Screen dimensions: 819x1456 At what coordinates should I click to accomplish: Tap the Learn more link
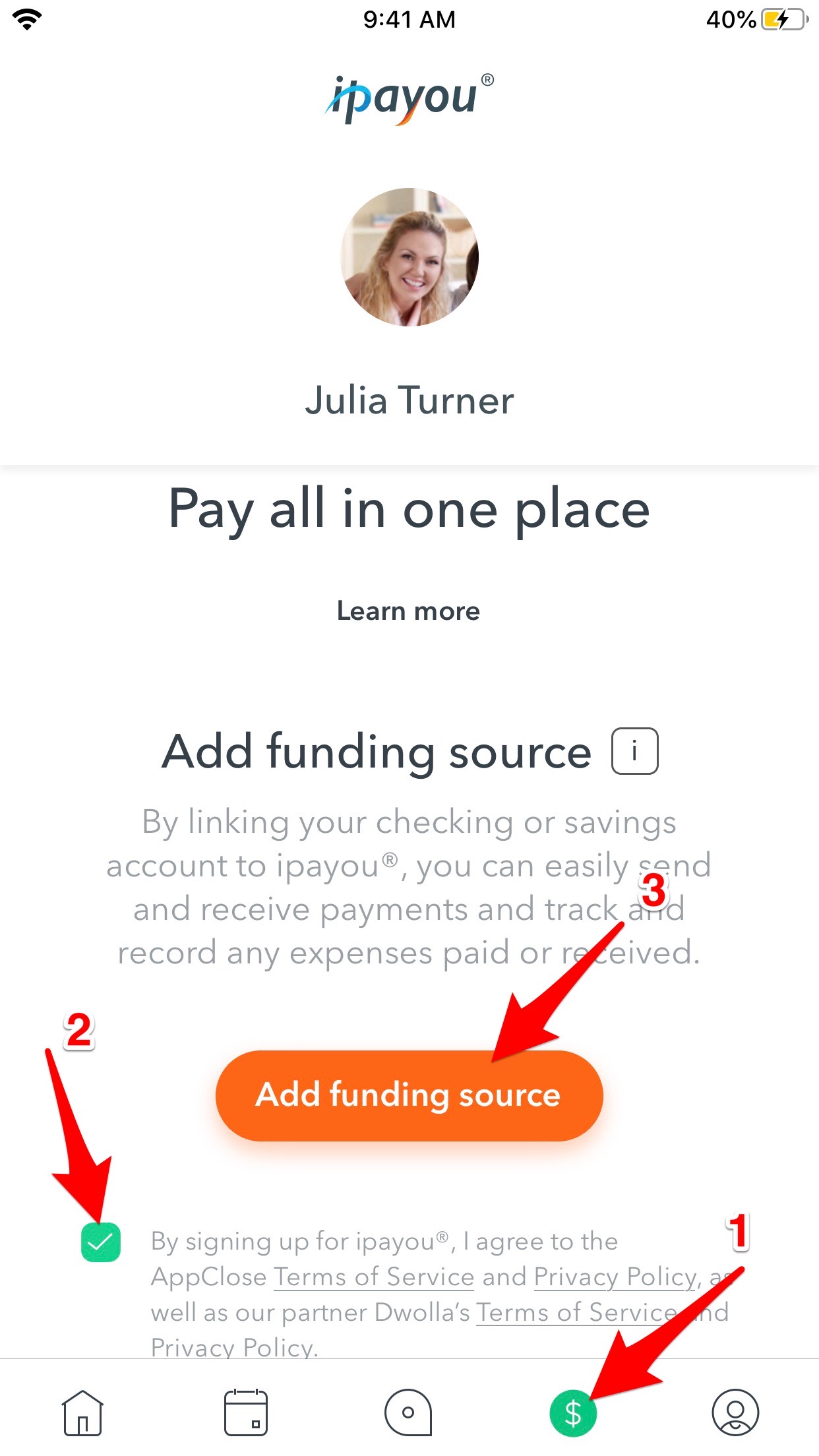coord(408,611)
